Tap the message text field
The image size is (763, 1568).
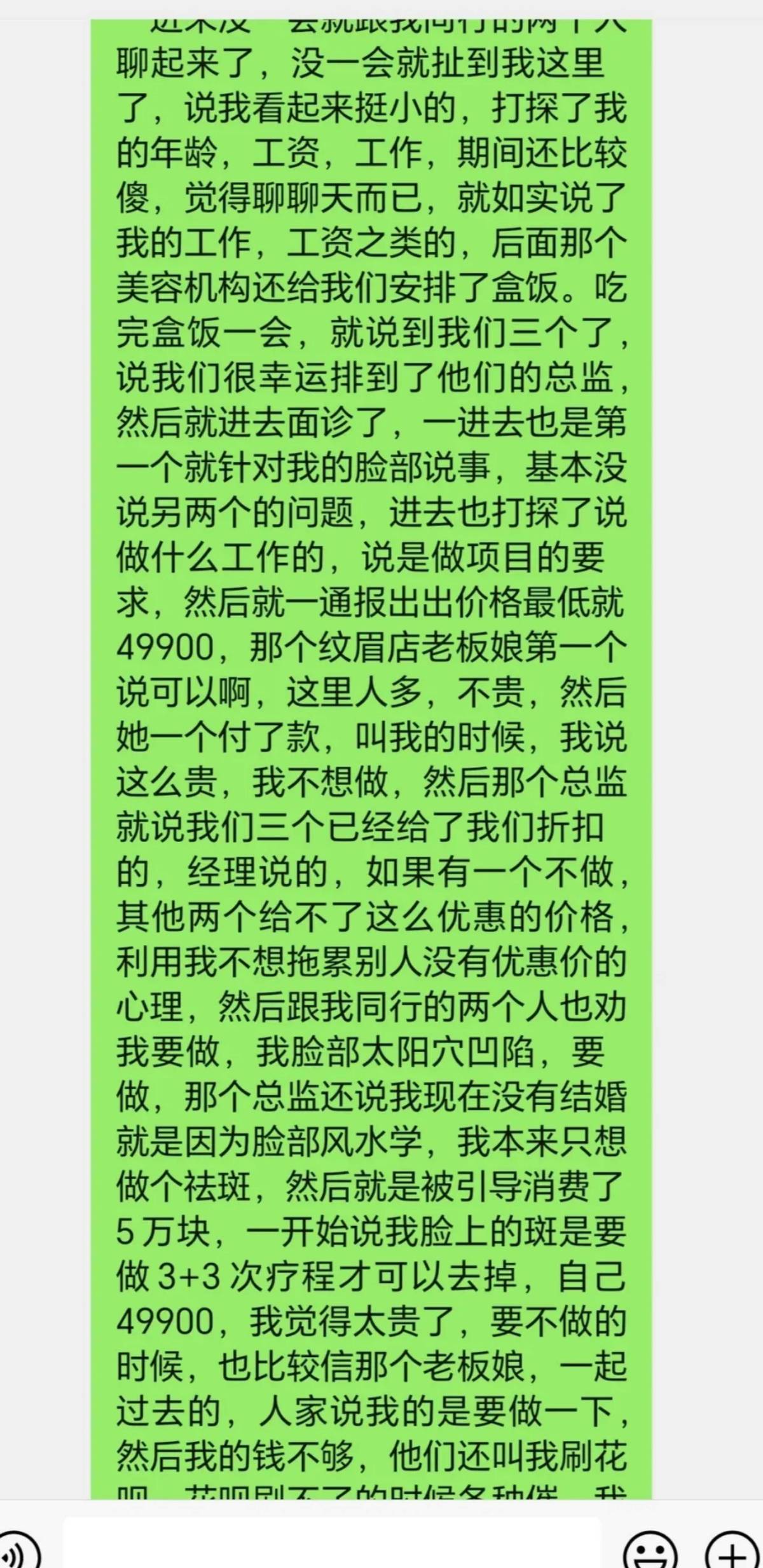click(331, 1543)
